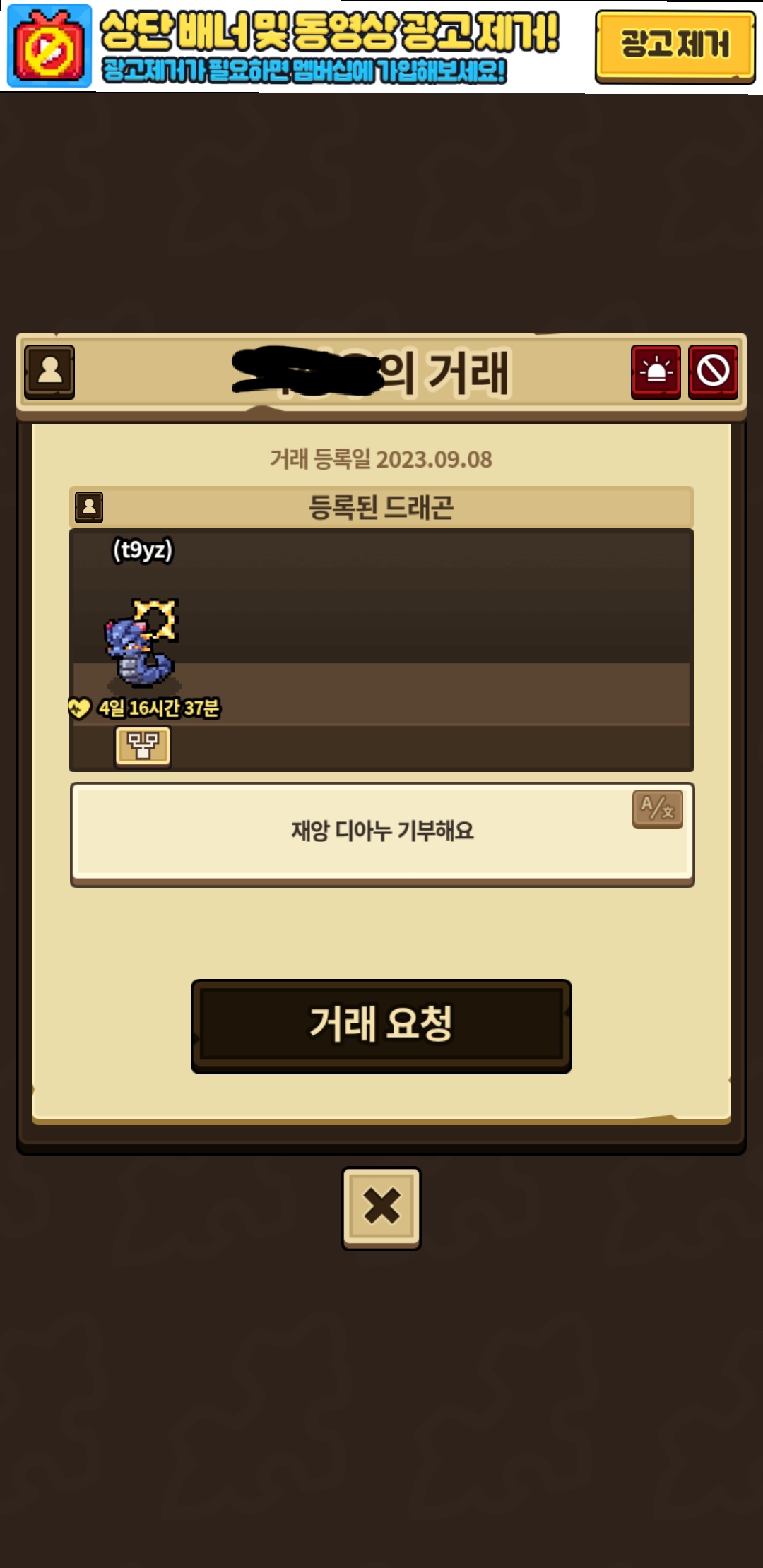The image size is (763, 1568).
Task: Tap the 거래 요청 button
Action: pyautogui.click(x=381, y=1026)
